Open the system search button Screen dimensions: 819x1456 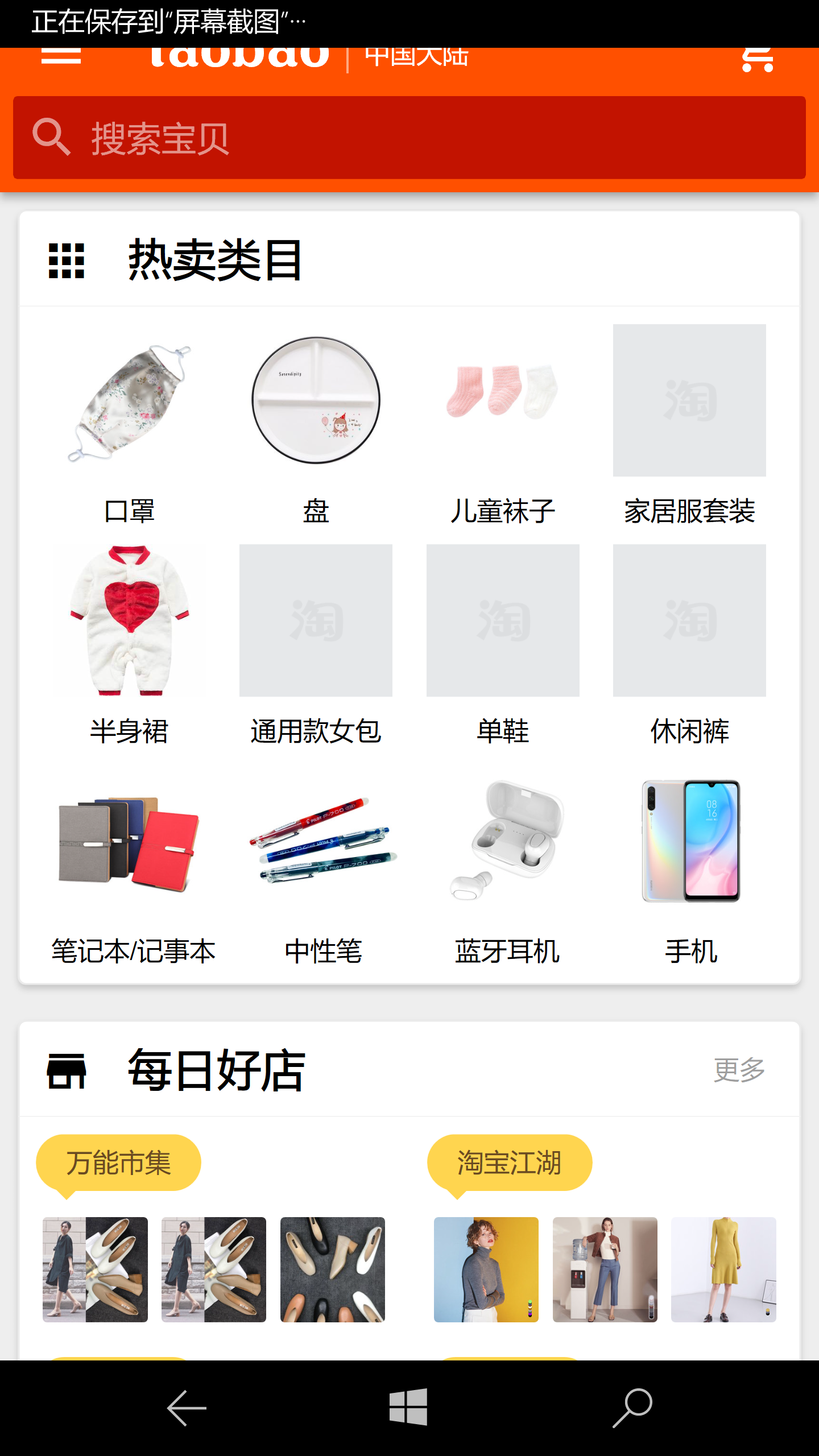pyautogui.click(x=632, y=1408)
